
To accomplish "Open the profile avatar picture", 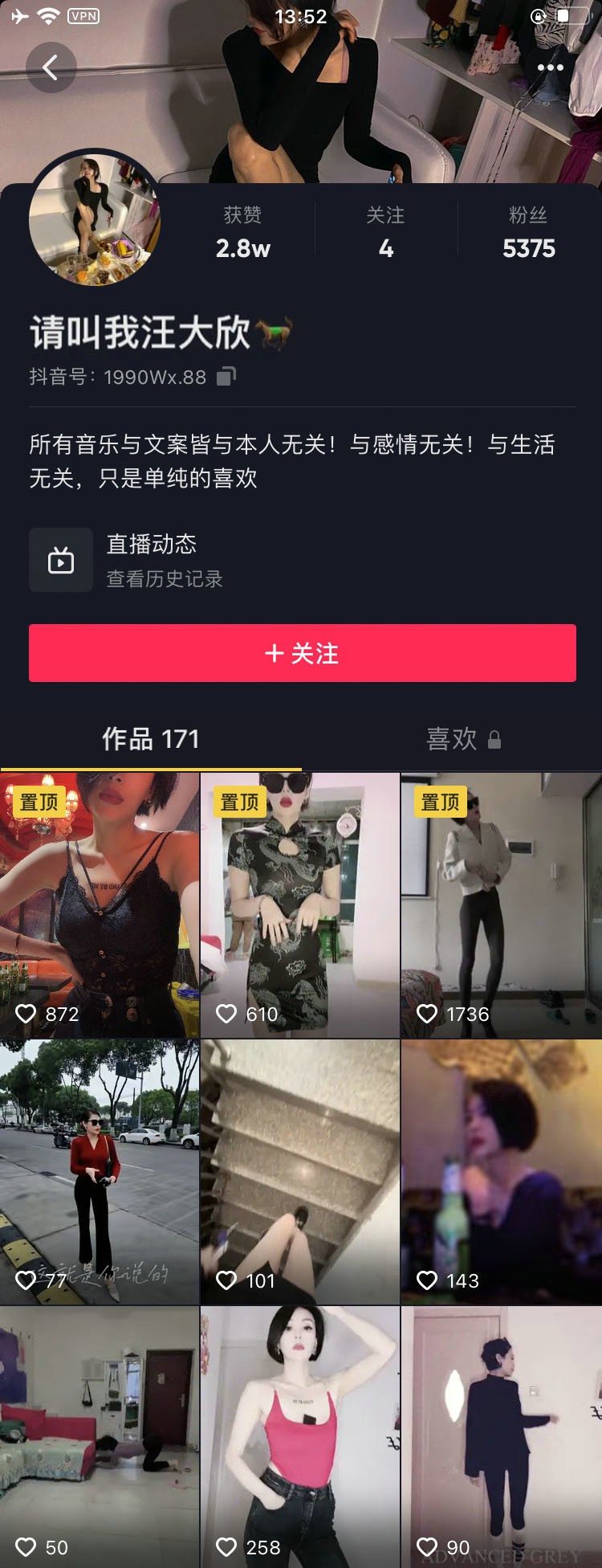I will [x=95, y=219].
